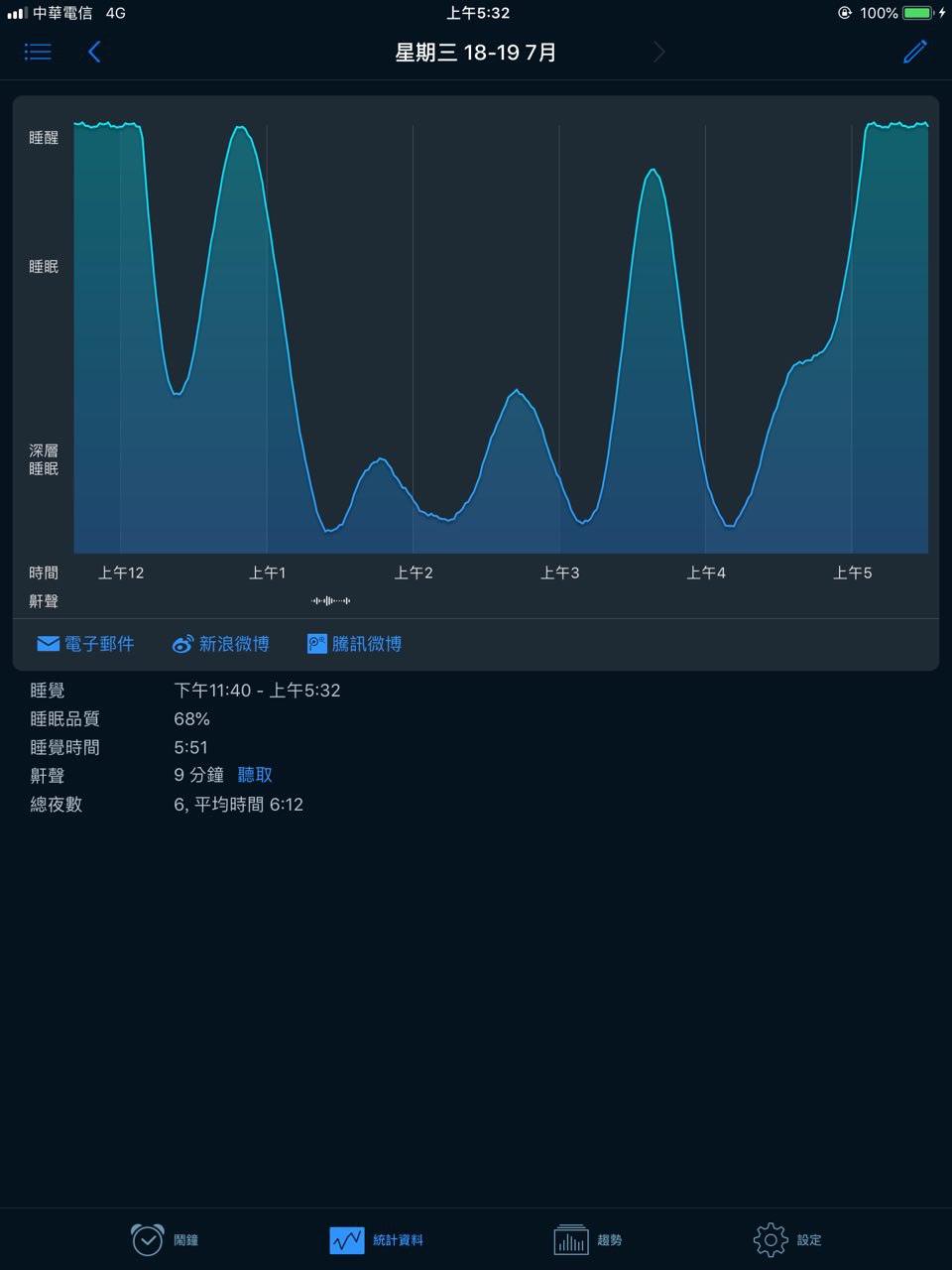952x1270 pixels.
Task: Tap 聽取 to listen to the snoring recording
Action: click(255, 775)
